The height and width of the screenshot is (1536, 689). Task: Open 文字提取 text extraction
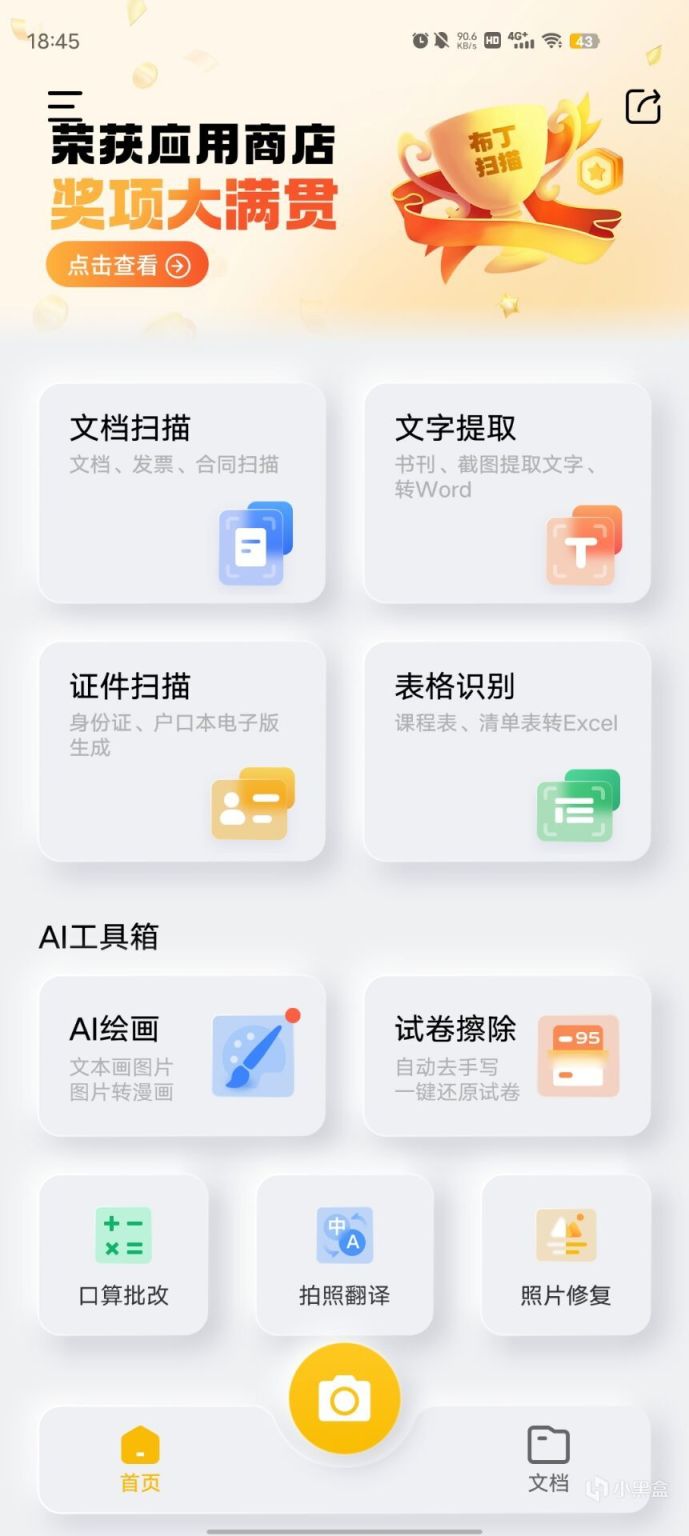point(507,492)
